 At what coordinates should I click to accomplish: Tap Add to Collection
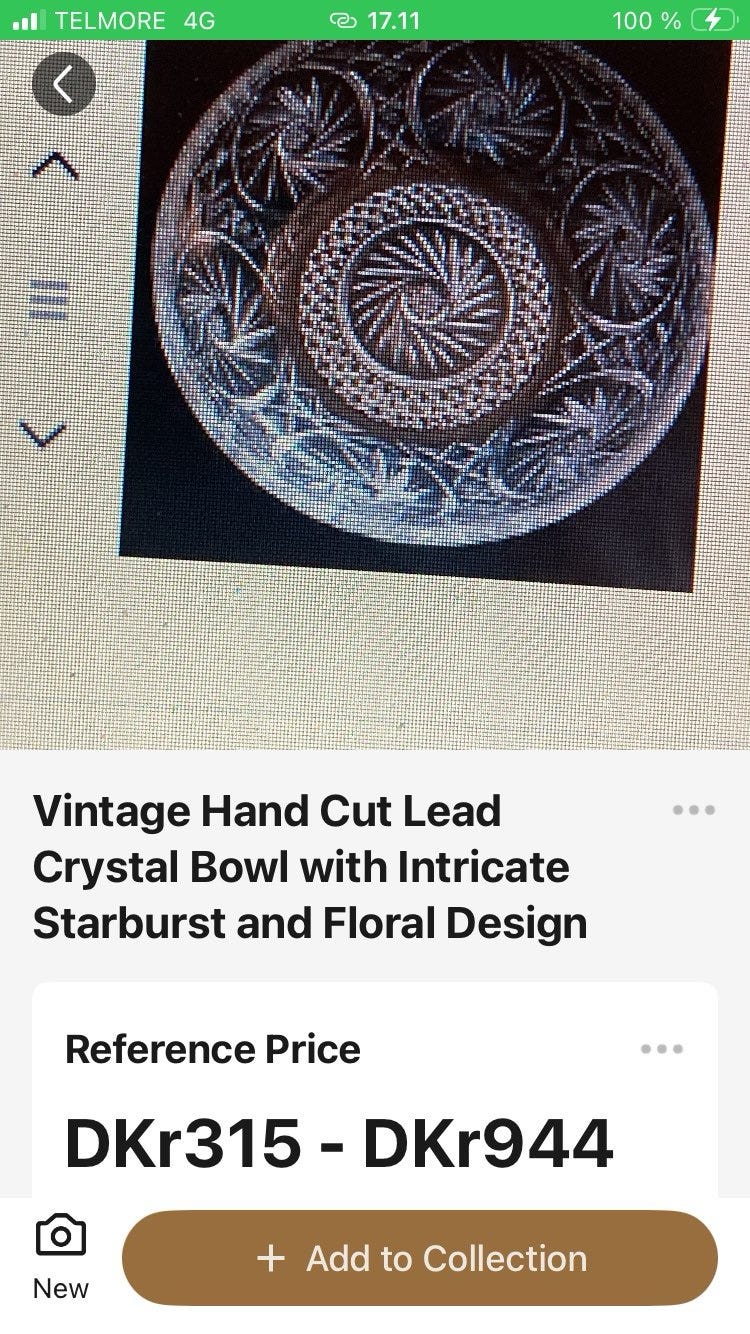(x=420, y=1258)
